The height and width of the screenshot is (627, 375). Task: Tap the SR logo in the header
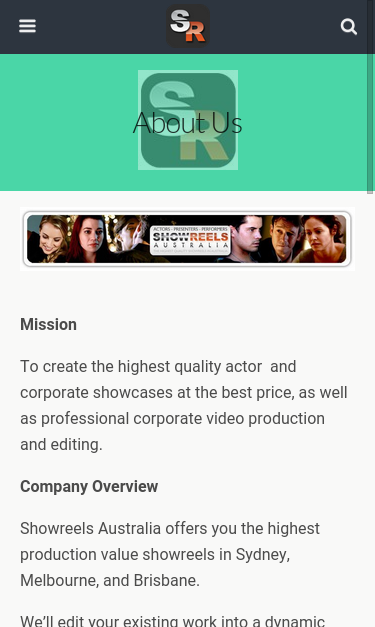[x=188, y=26]
